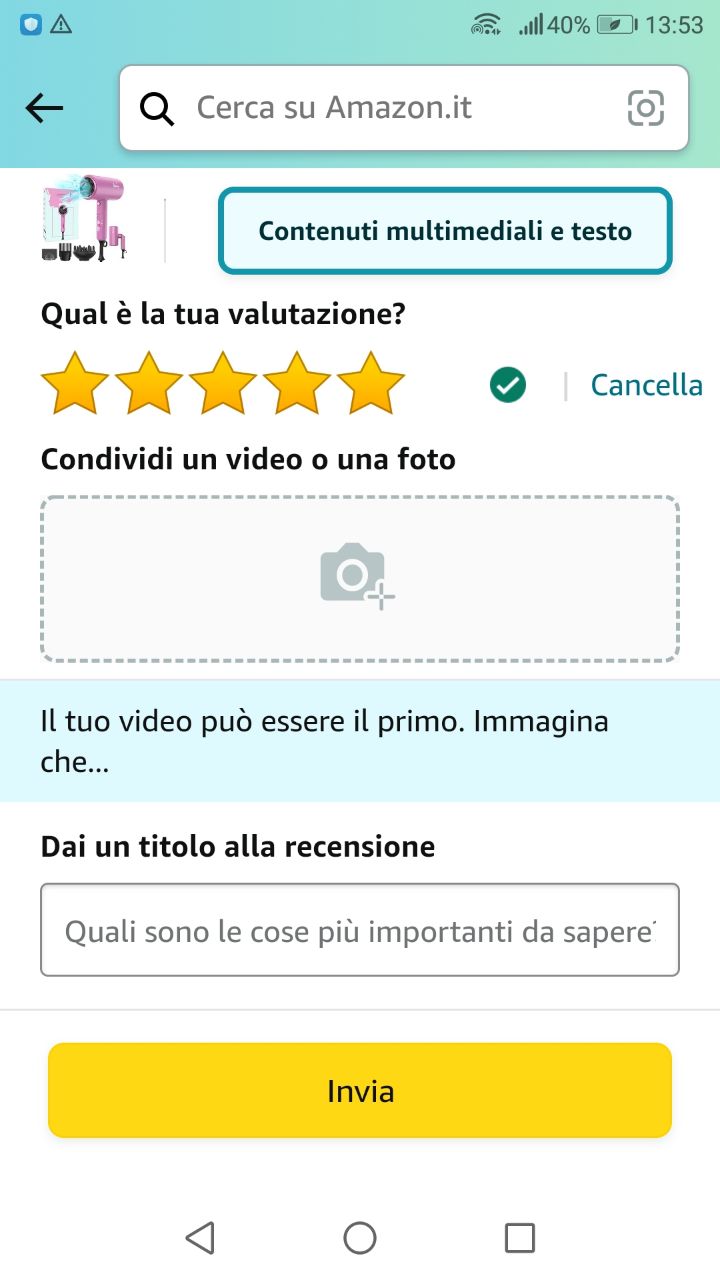Select the Contenuti multimediali e testo tab
The width and height of the screenshot is (720, 1280).
(445, 231)
